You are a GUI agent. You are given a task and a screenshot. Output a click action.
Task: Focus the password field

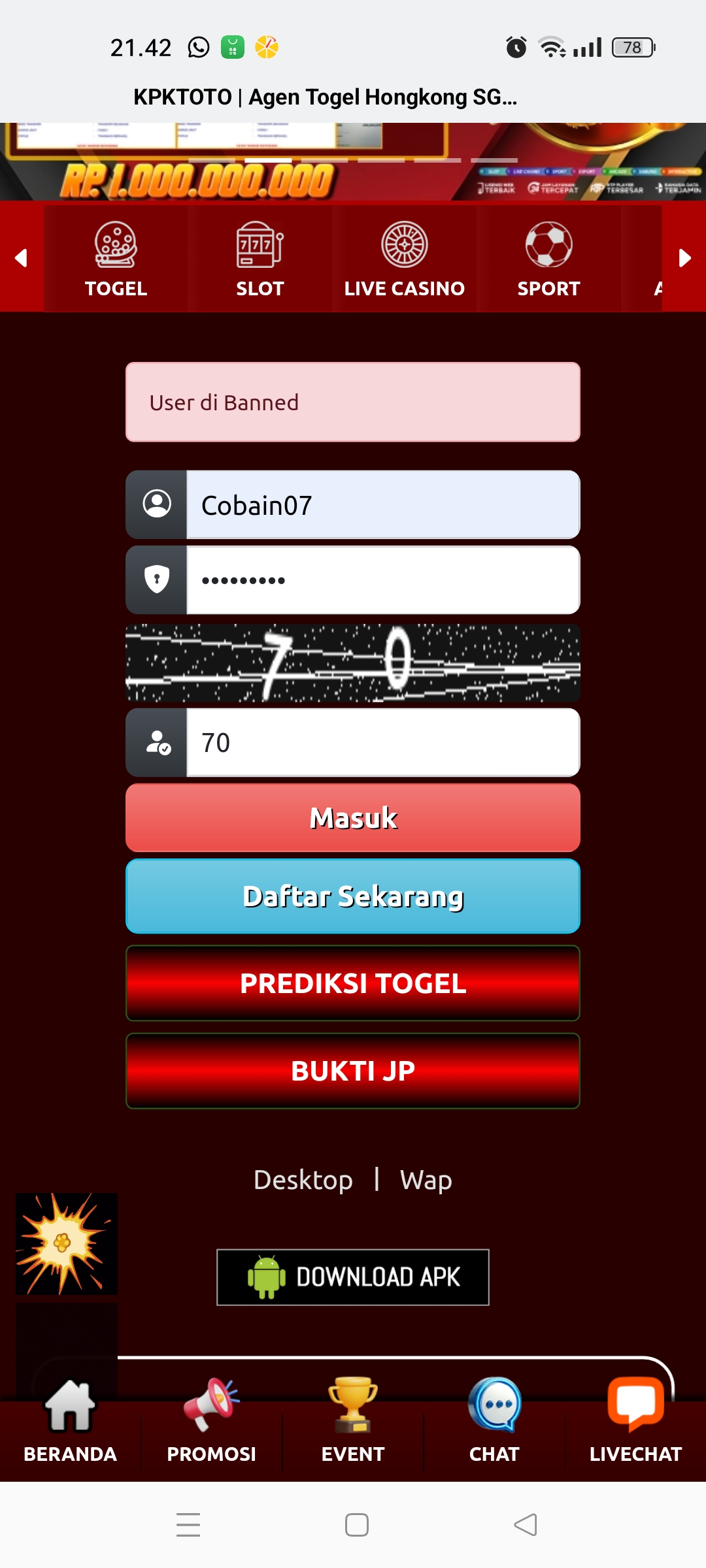(383, 580)
